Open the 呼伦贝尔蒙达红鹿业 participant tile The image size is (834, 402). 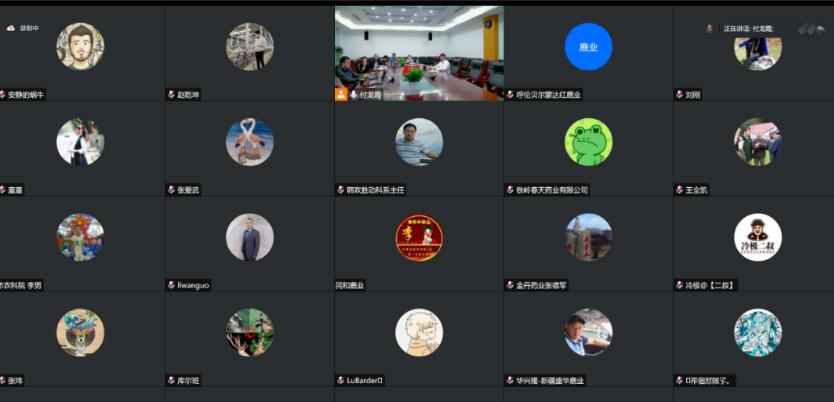pos(588,47)
